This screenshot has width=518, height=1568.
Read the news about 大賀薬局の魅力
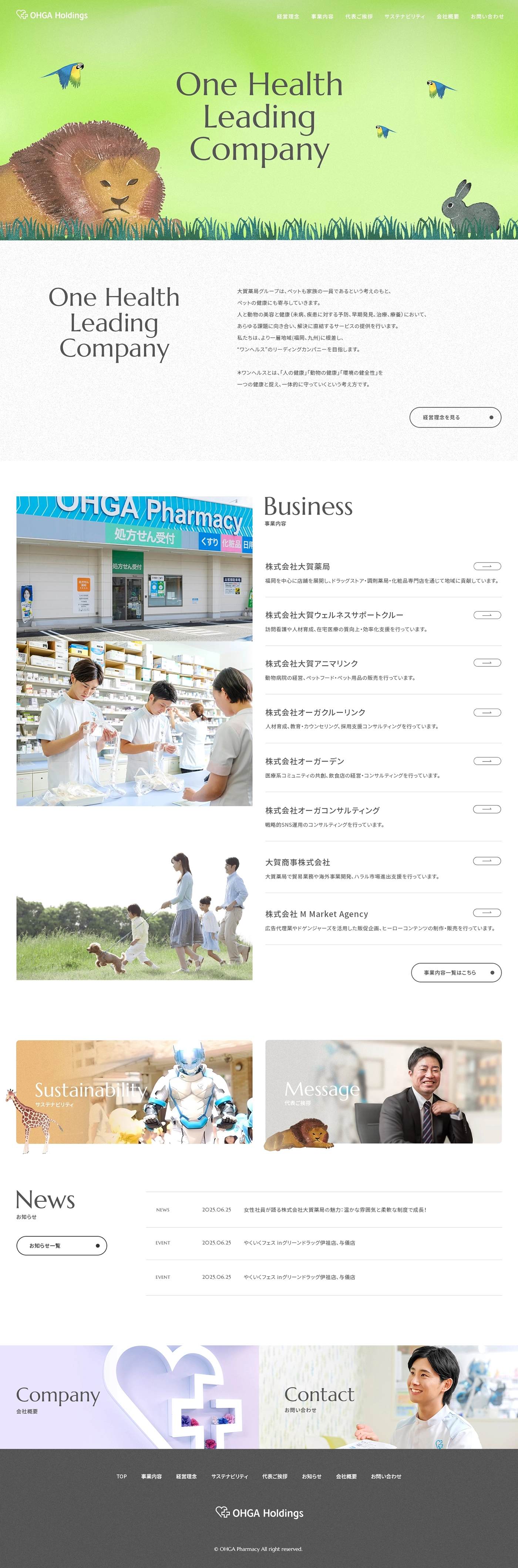pyautogui.click(x=335, y=1210)
